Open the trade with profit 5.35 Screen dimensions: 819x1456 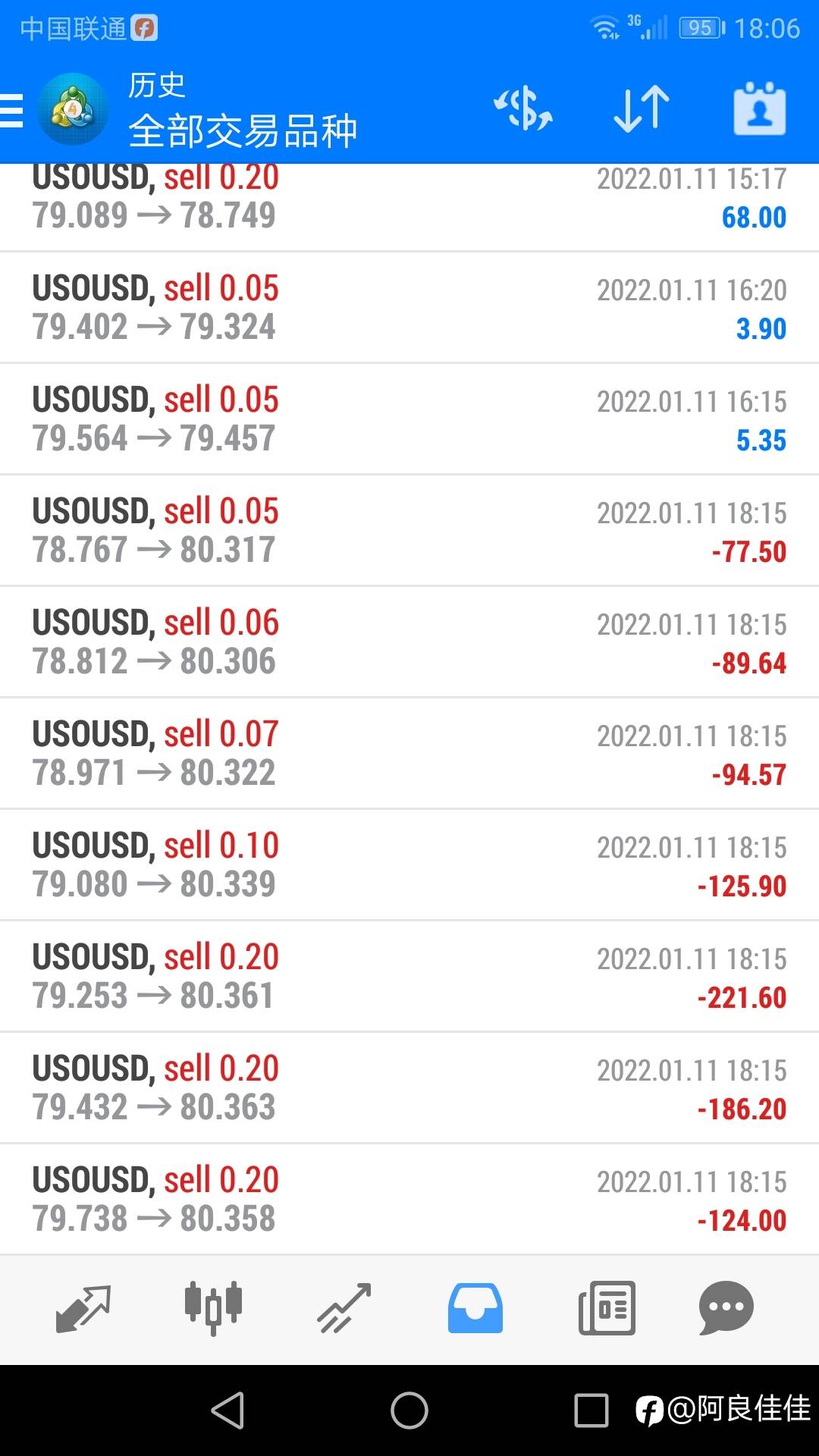(409, 419)
